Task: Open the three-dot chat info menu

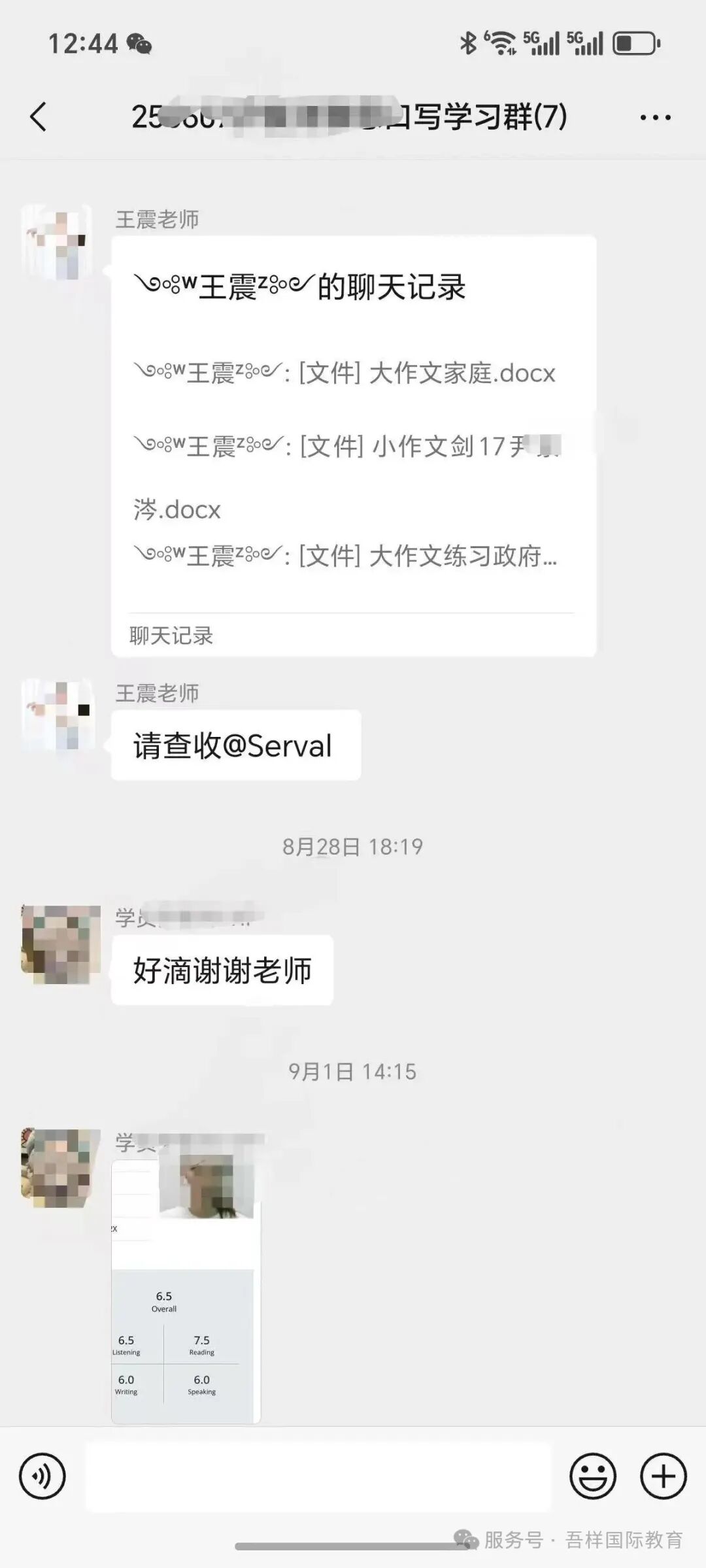Action: coord(655,118)
